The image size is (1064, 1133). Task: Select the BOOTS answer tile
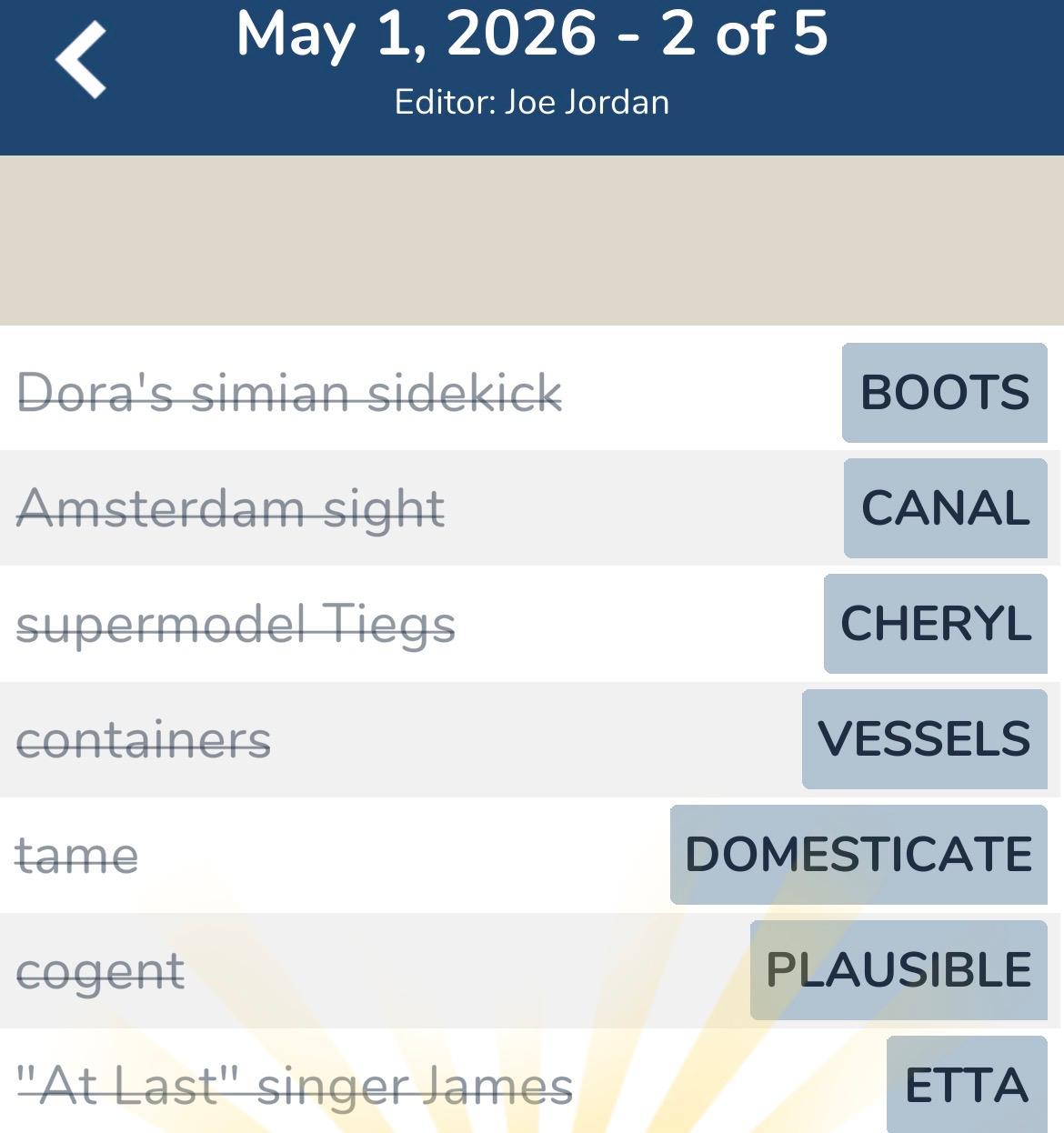coord(943,393)
